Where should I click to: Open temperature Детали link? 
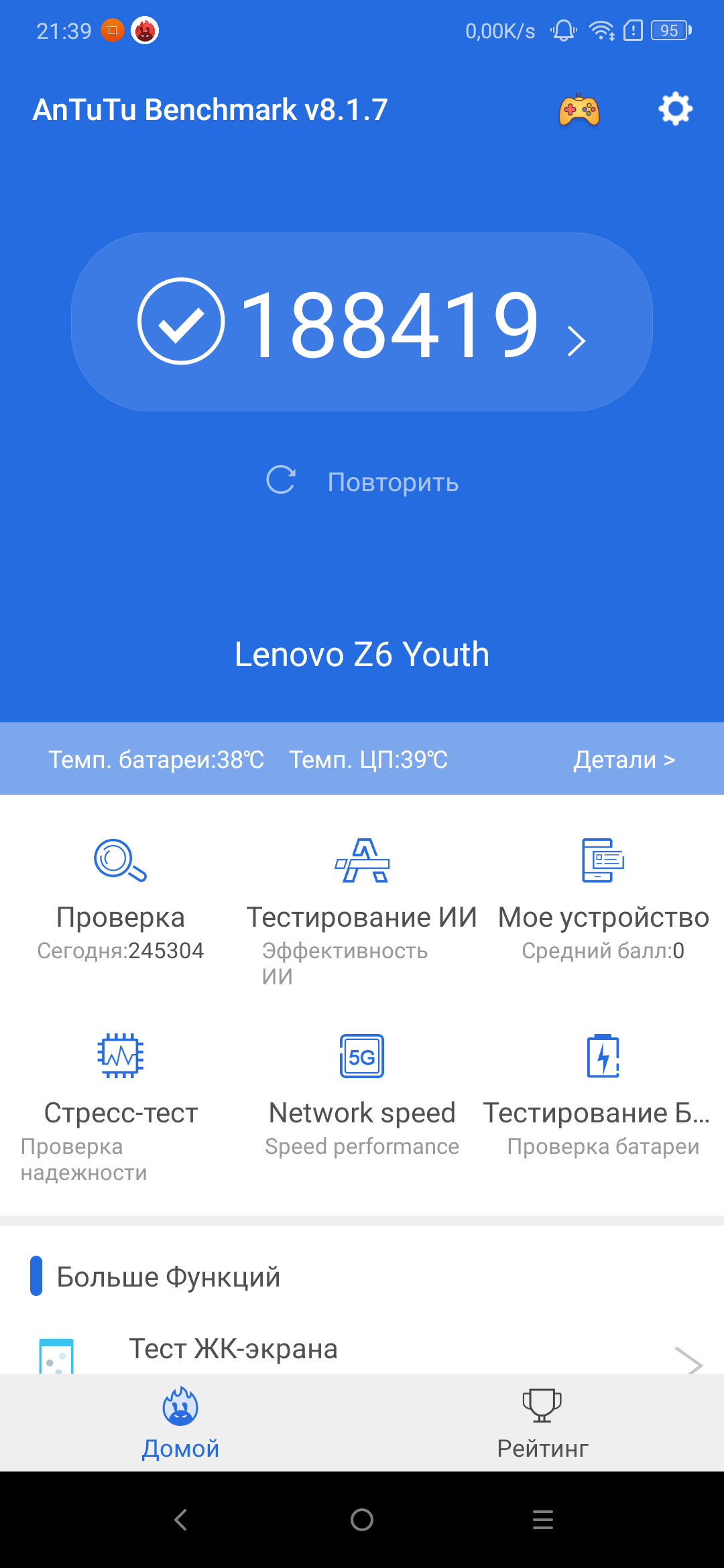click(623, 760)
